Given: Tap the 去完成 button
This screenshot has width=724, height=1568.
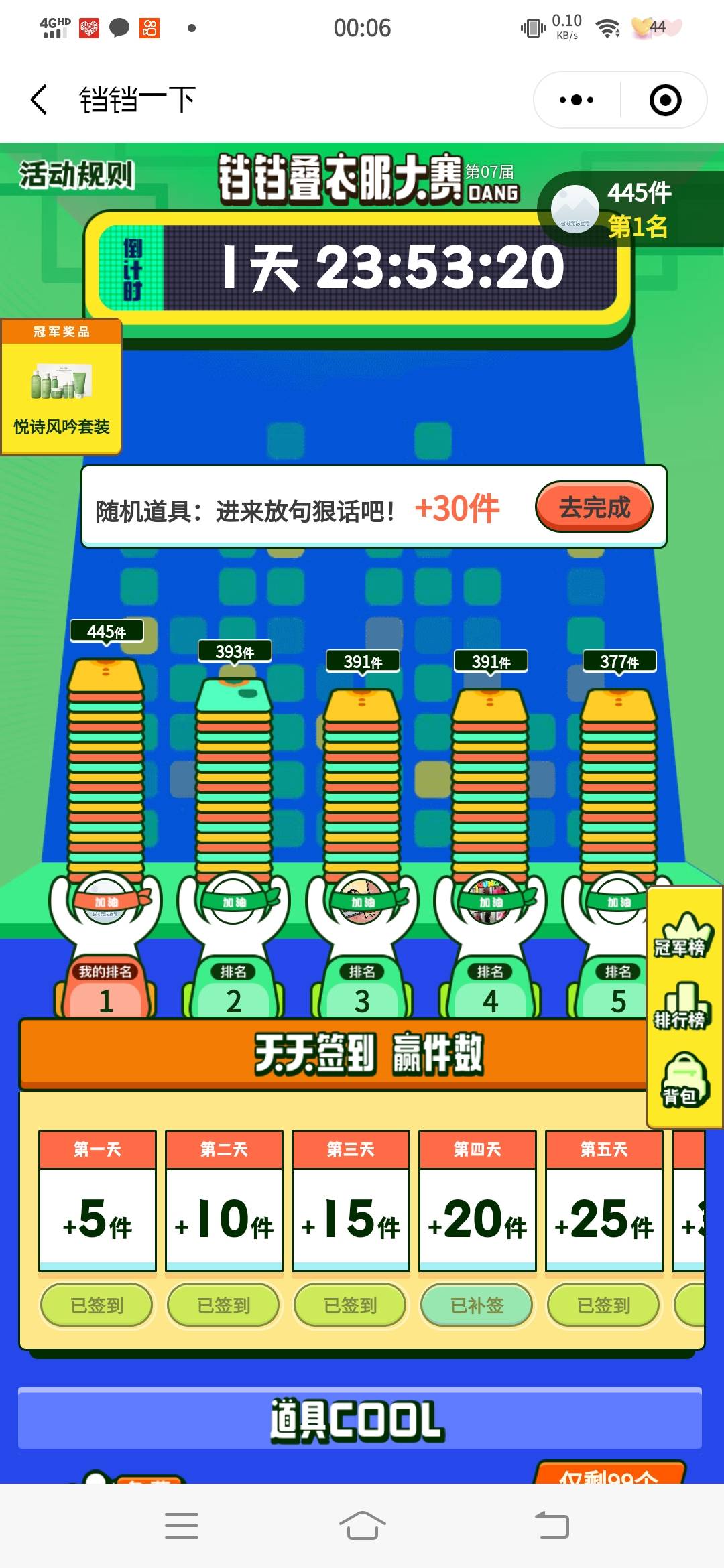Looking at the screenshot, I should [x=594, y=507].
